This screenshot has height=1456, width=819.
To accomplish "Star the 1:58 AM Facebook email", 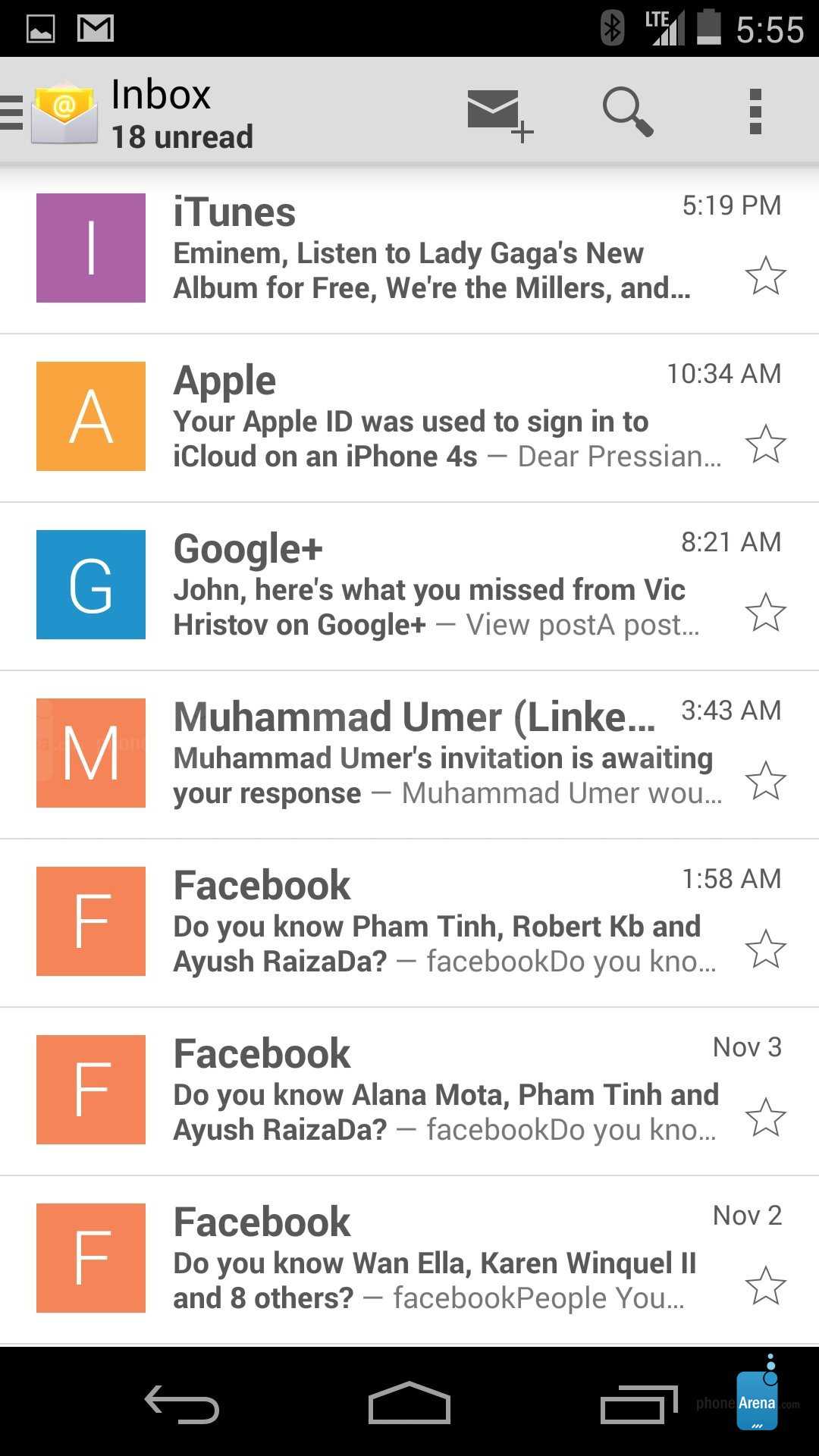I will [x=765, y=949].
